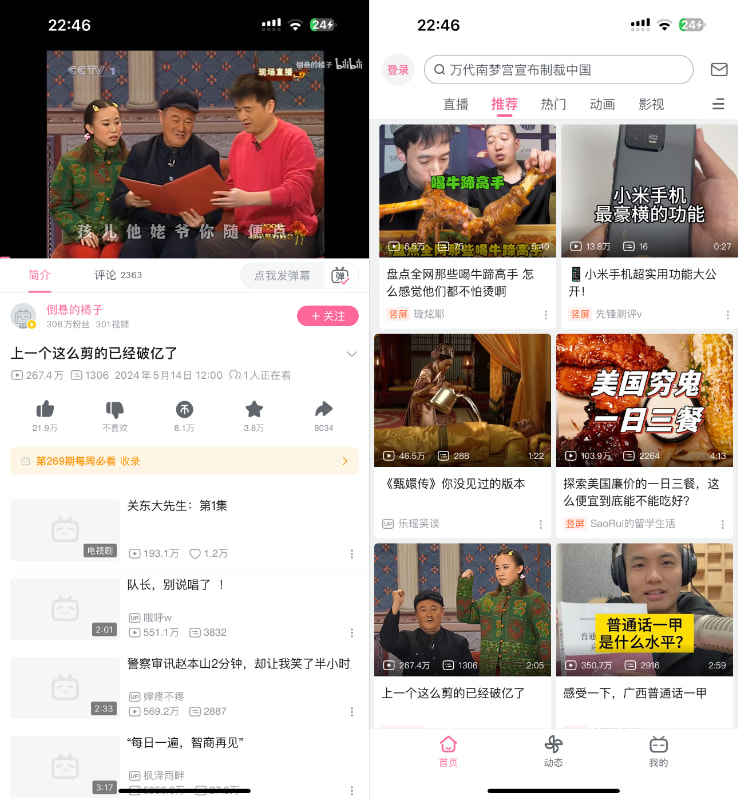Tap the search input field
The width and height of the screenshot is (738, 800).
[x=560, y=69]
